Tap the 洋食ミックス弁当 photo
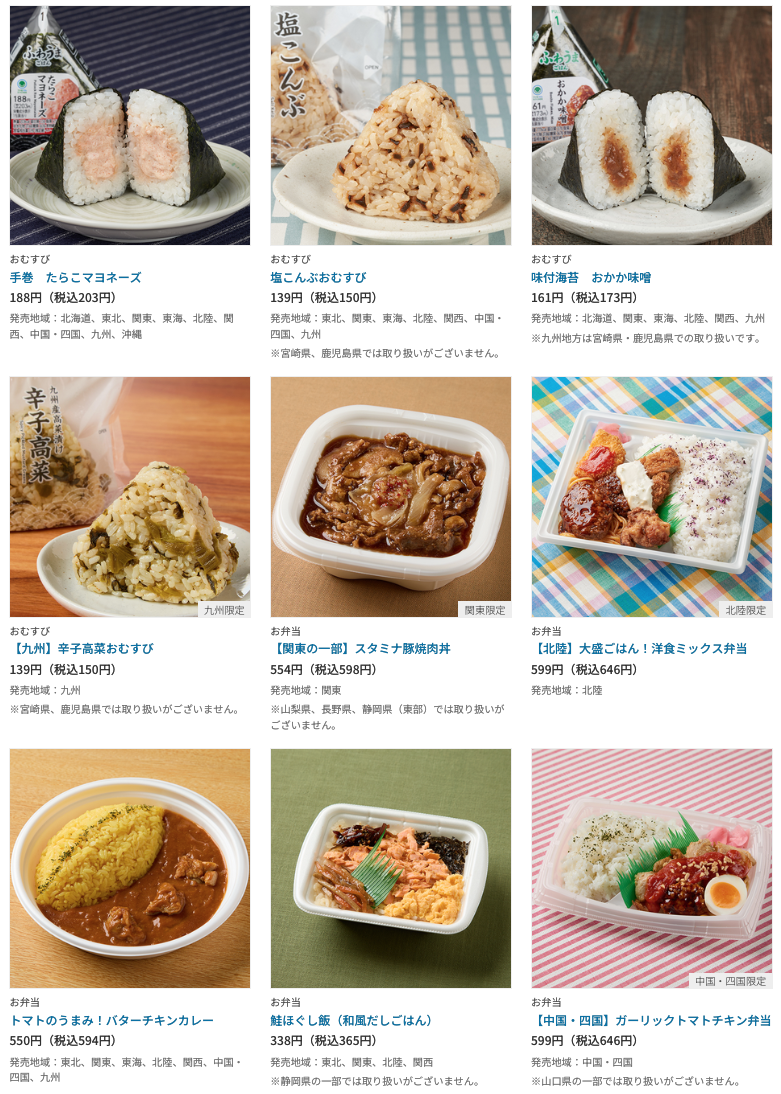781x1094 pixels. [651, 496]
